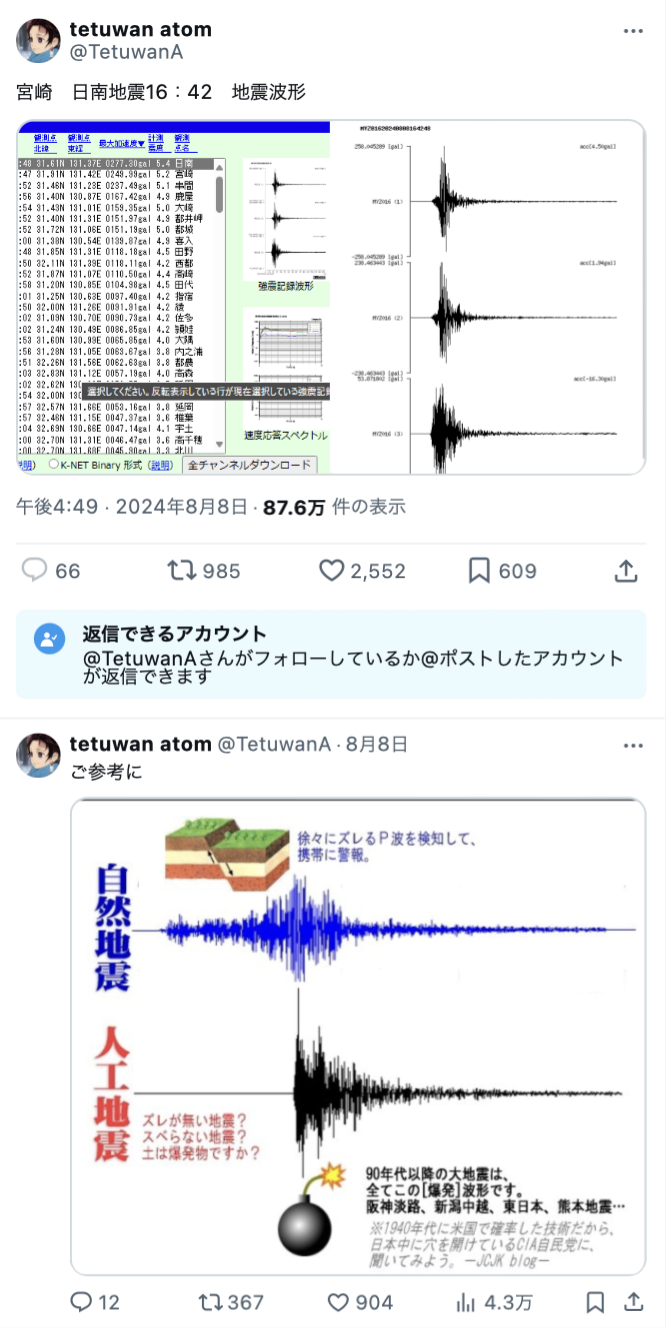666x1328 pixels.
Task: Bookmark the ご参考に reply
Action: click(x=595, y=1302)
